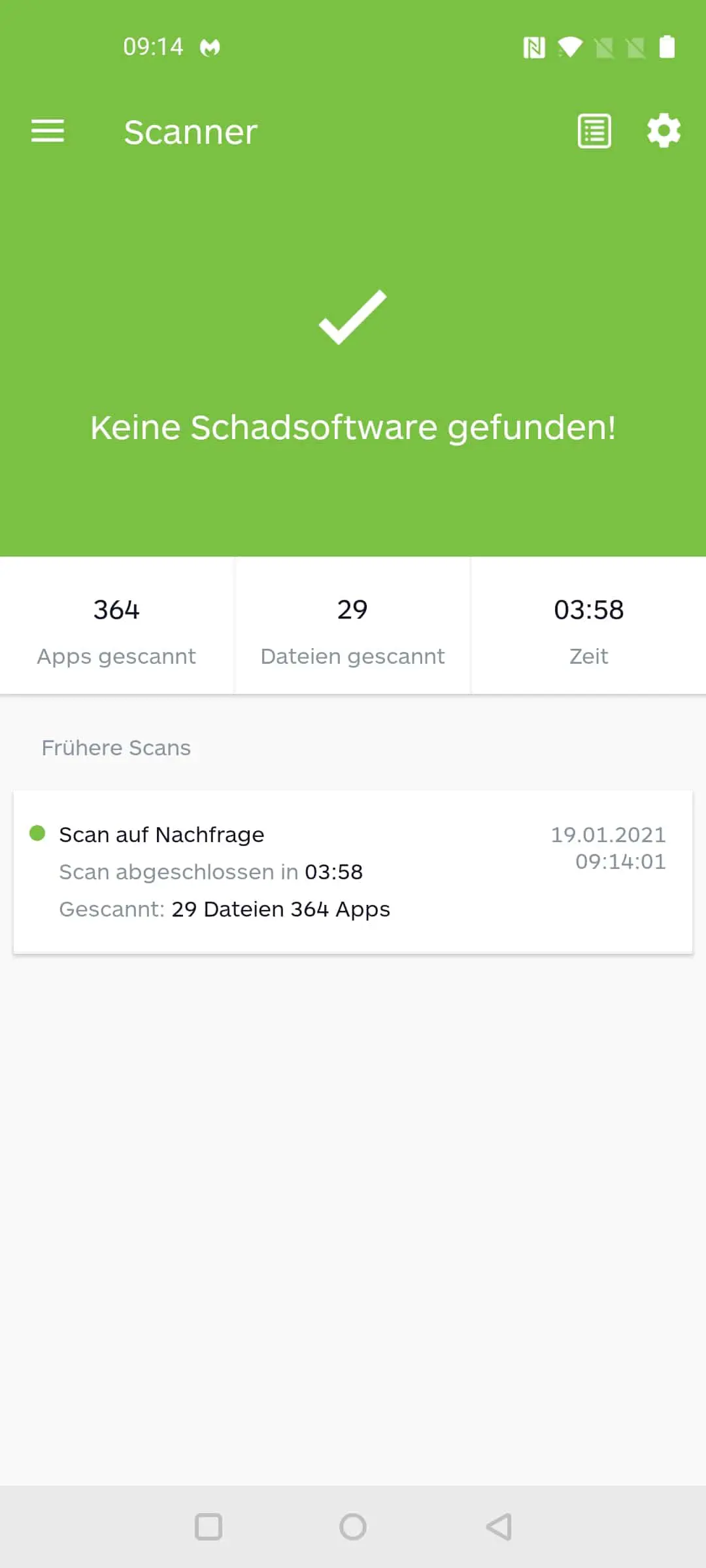Go back using system back button
Viewport: 706px width, 1568px height.
pyautogui.click(x=499, y=1527)
